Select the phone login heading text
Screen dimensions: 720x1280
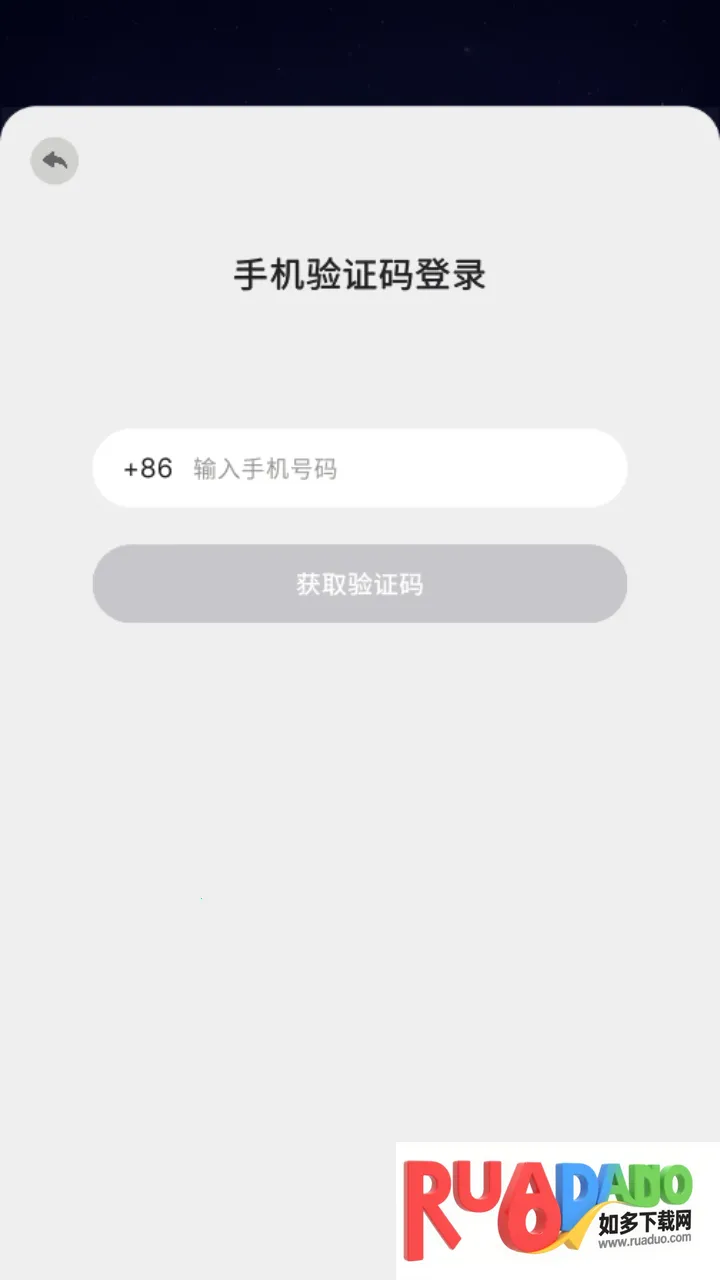(x=360, y=274)
